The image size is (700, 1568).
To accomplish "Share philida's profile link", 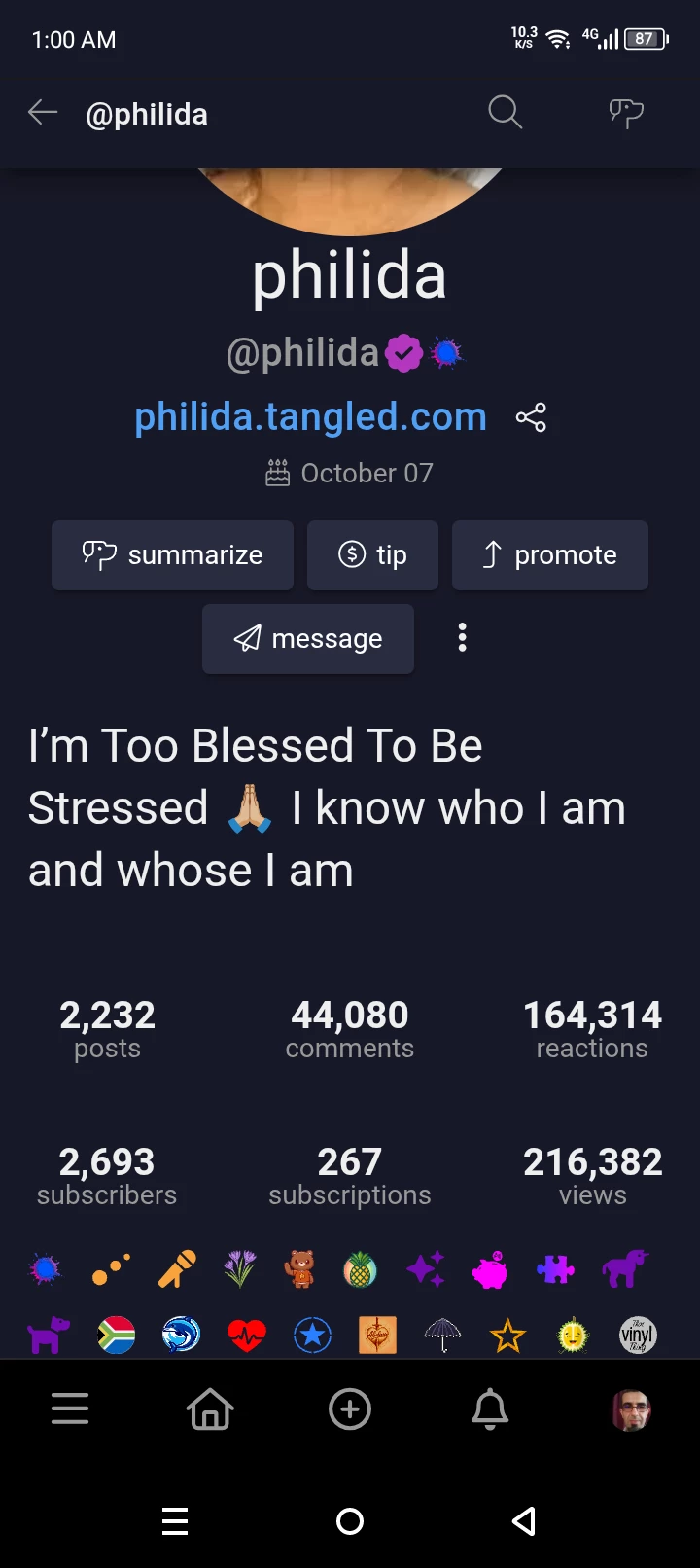I will click(531, 417).
